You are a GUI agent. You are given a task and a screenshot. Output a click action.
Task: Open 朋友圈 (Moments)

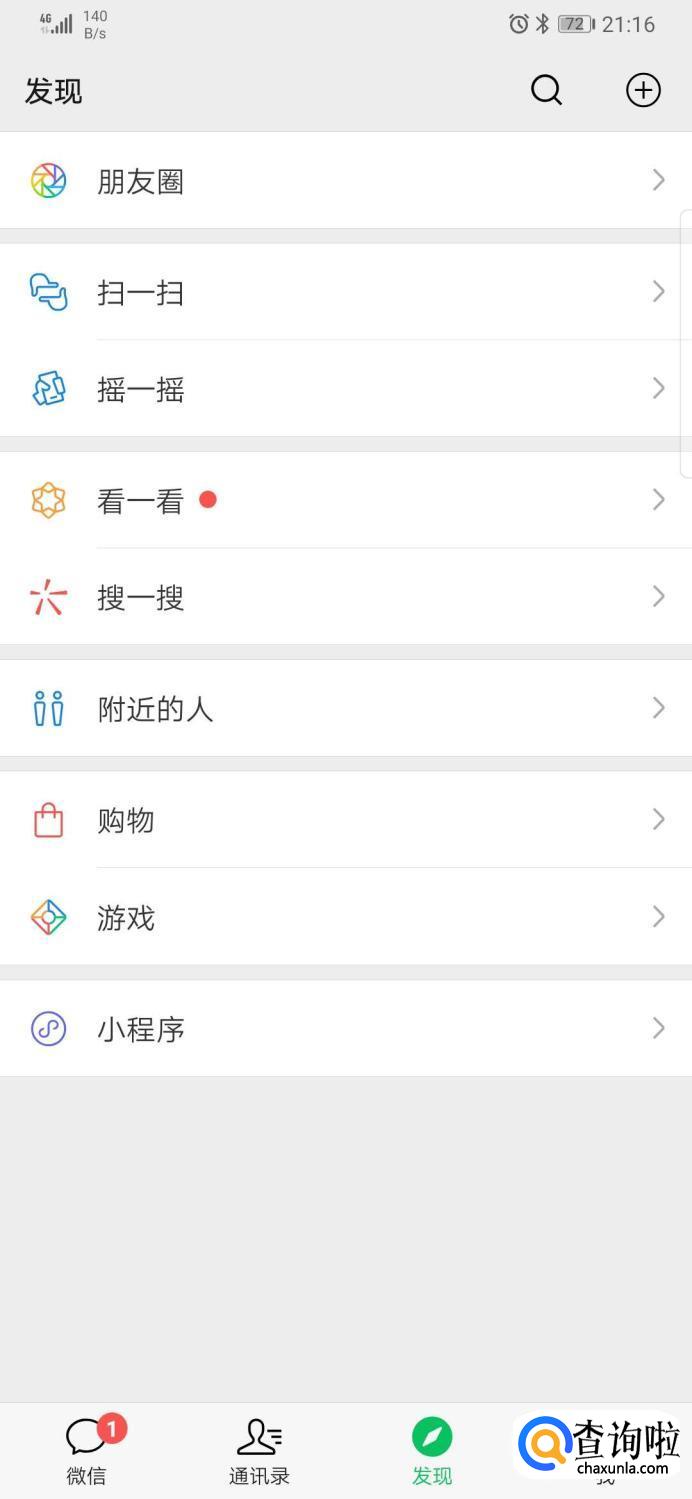(x=345, y=181)
